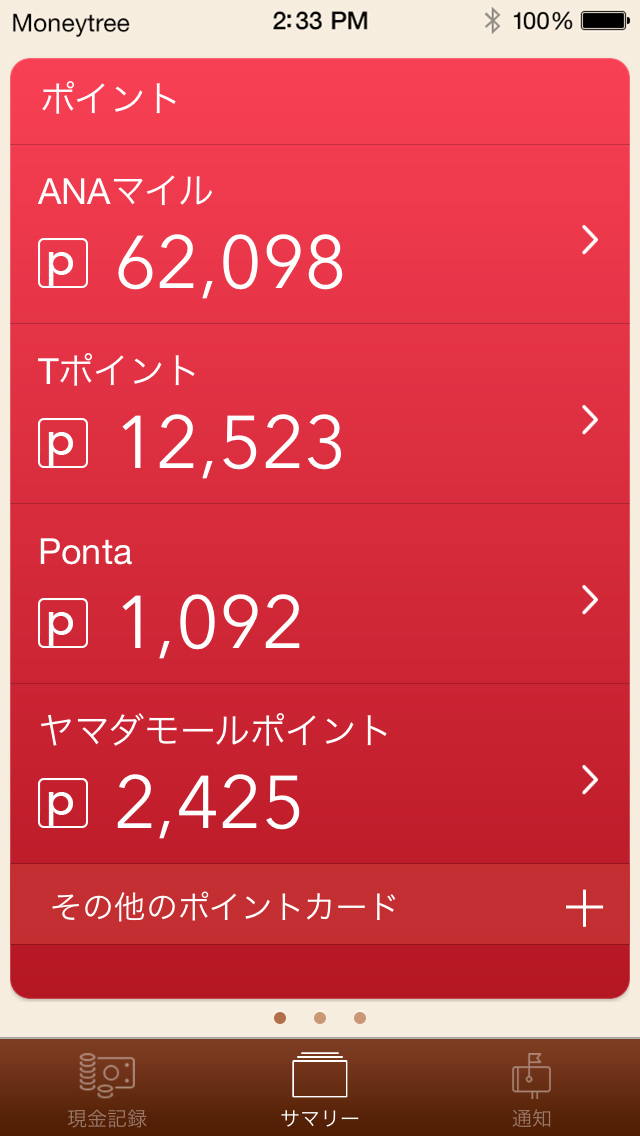Open the ANAマイル points row
Screen dimensions: 640x1136
(x=320, y=234)
